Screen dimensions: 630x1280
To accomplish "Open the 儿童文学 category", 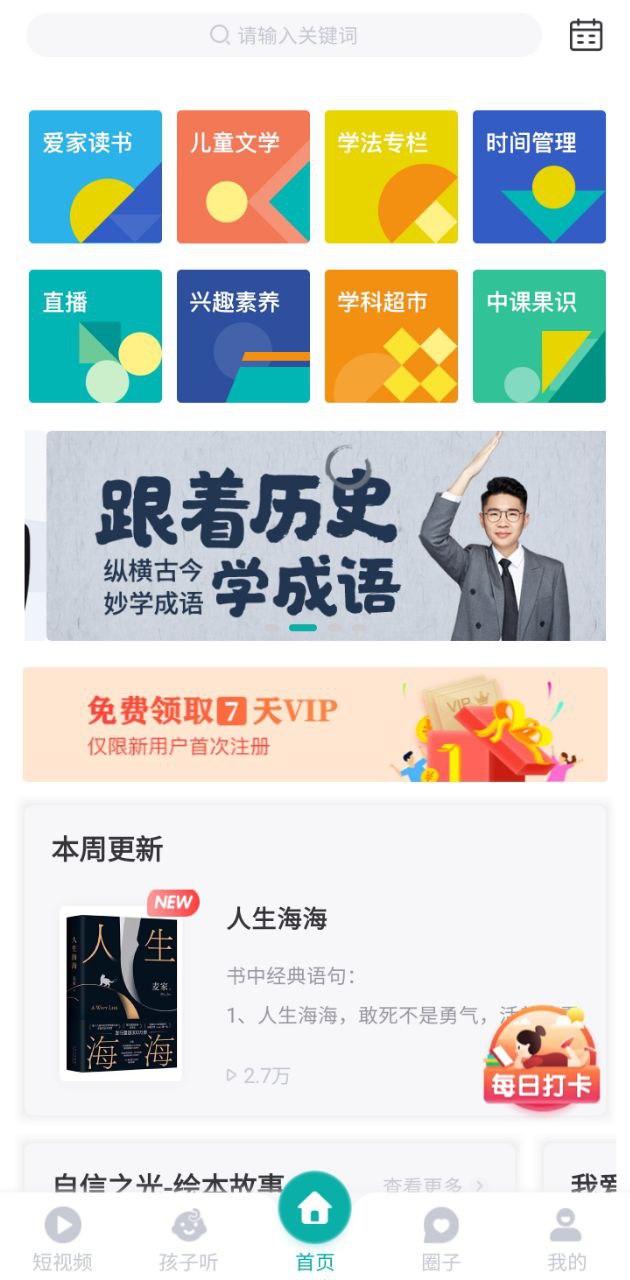I will click(243, 177).
